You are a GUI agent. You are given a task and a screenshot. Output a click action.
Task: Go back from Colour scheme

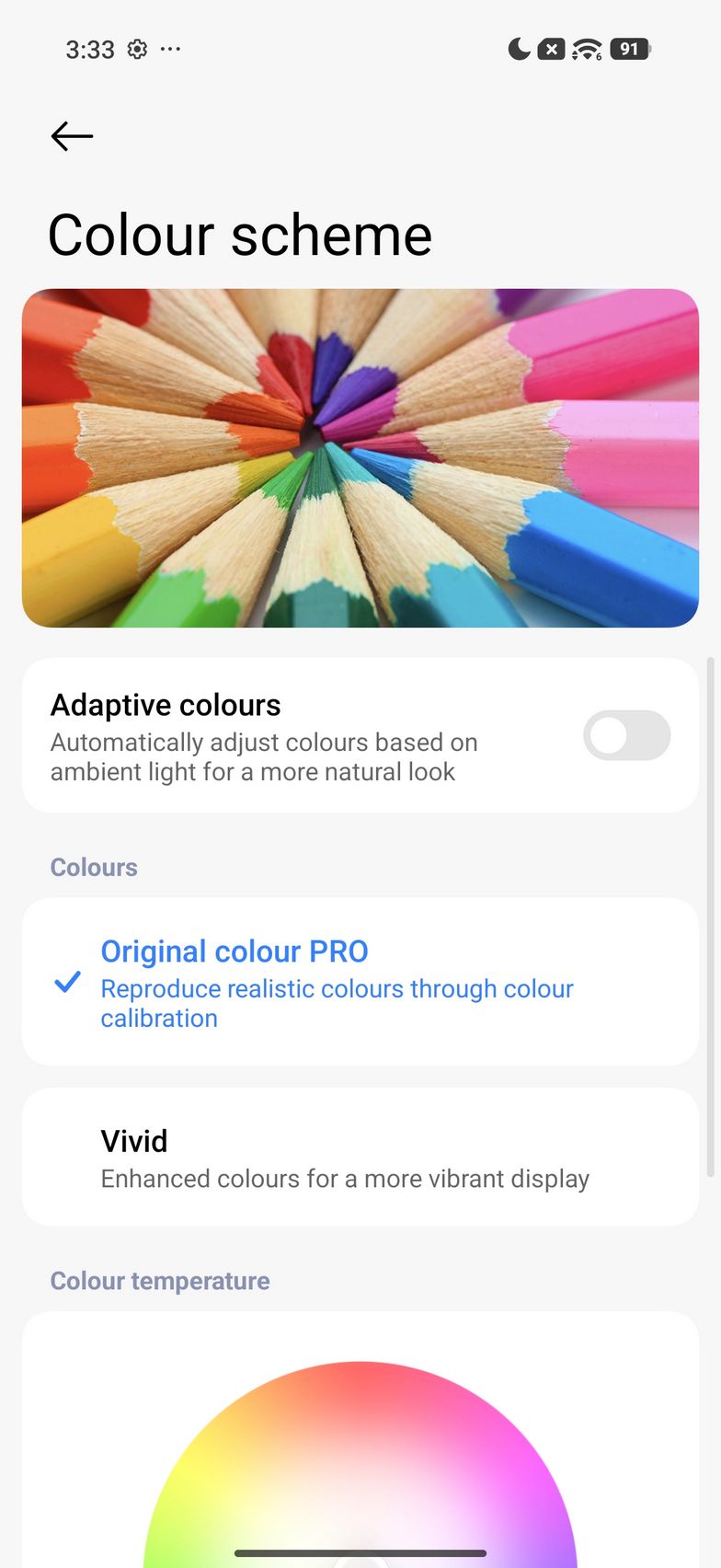[x=72, y=136]
